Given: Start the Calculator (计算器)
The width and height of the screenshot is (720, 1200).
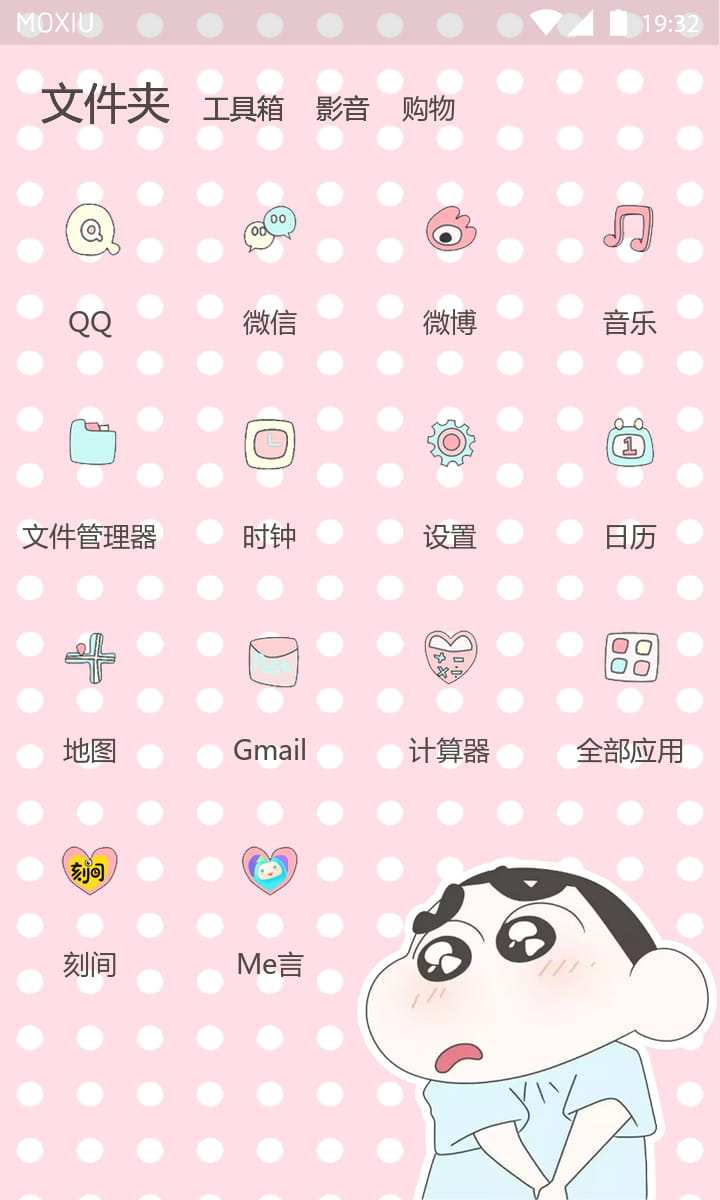Looking at the screenshot, I should click(449, 660).
